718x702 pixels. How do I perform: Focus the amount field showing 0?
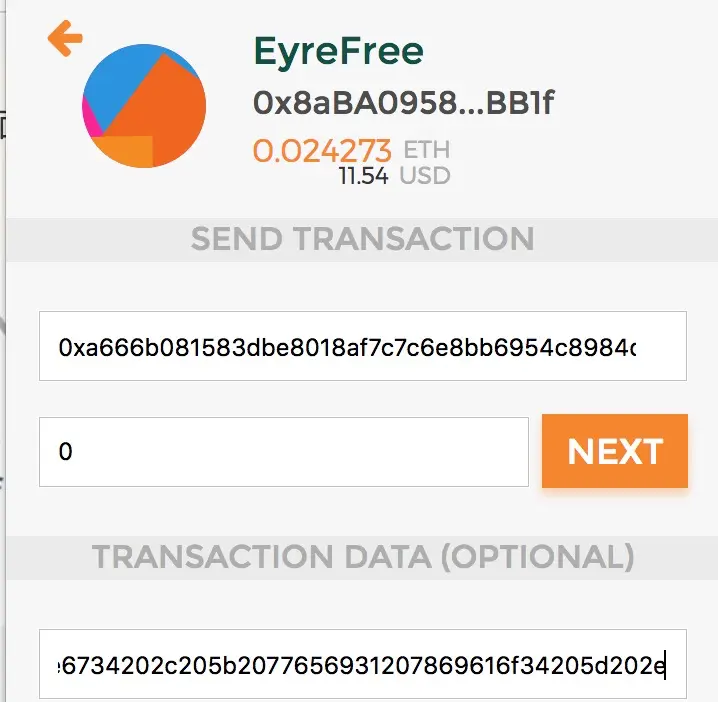(283, 452)
